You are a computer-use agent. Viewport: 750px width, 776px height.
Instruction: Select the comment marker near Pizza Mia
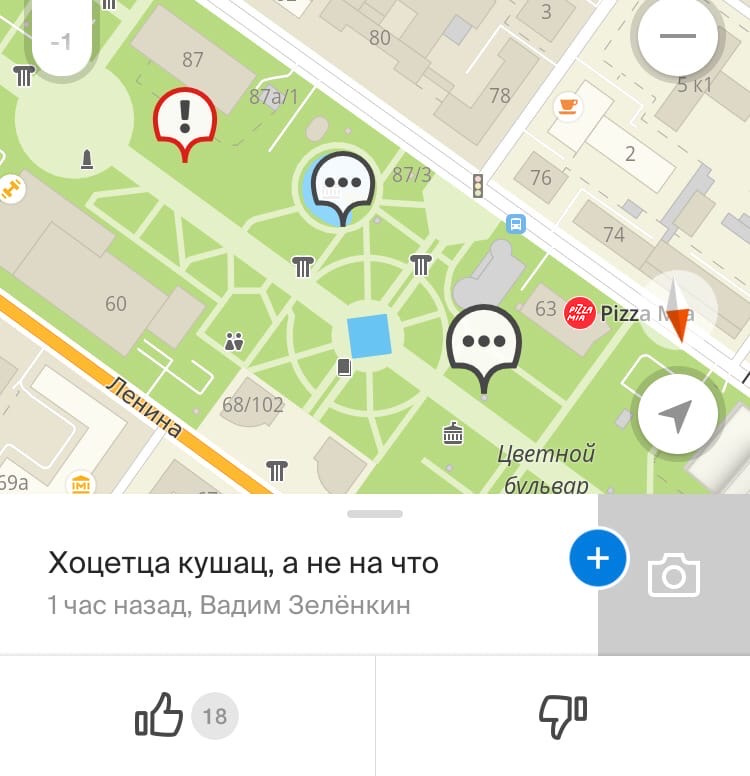pos(484,343)
